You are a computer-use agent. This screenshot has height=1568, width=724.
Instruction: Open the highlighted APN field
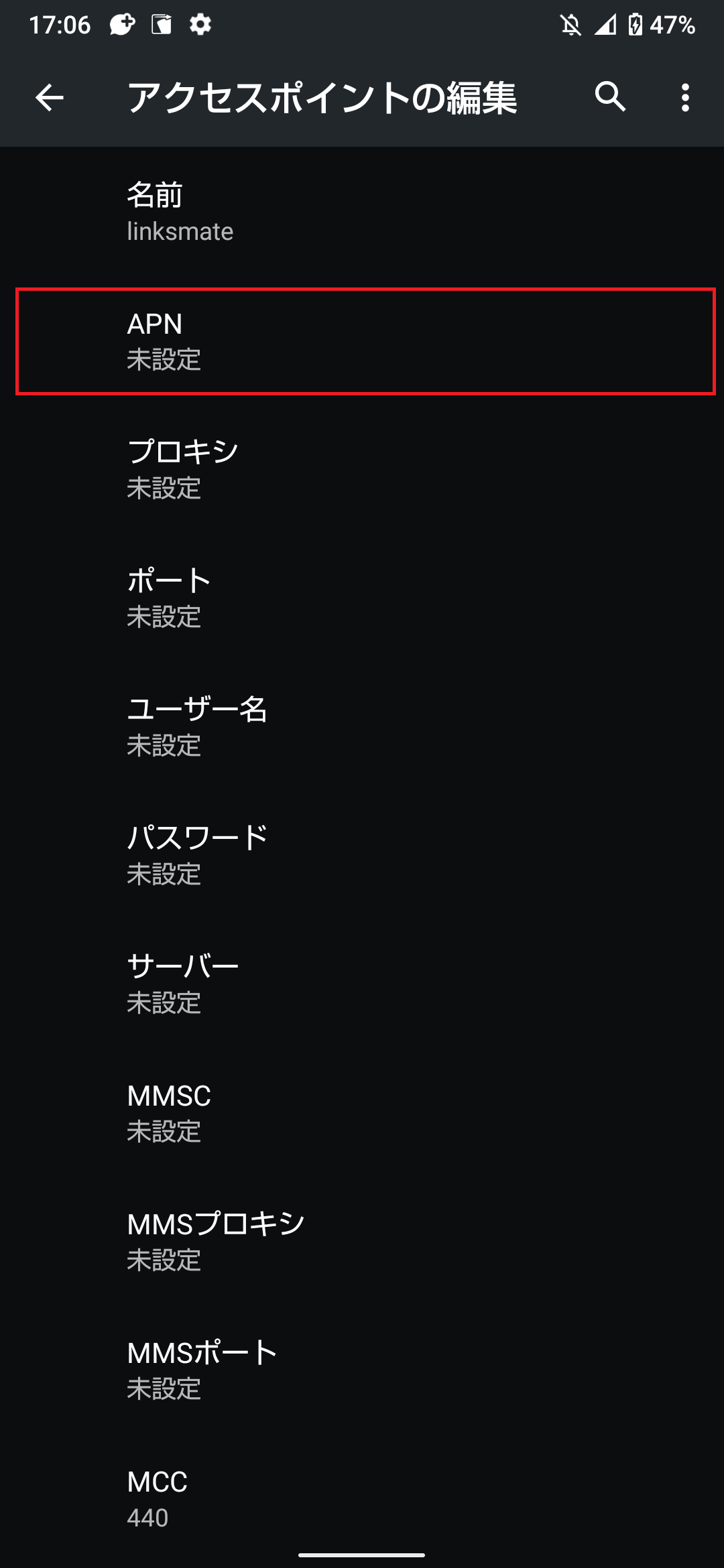point(362,342)
